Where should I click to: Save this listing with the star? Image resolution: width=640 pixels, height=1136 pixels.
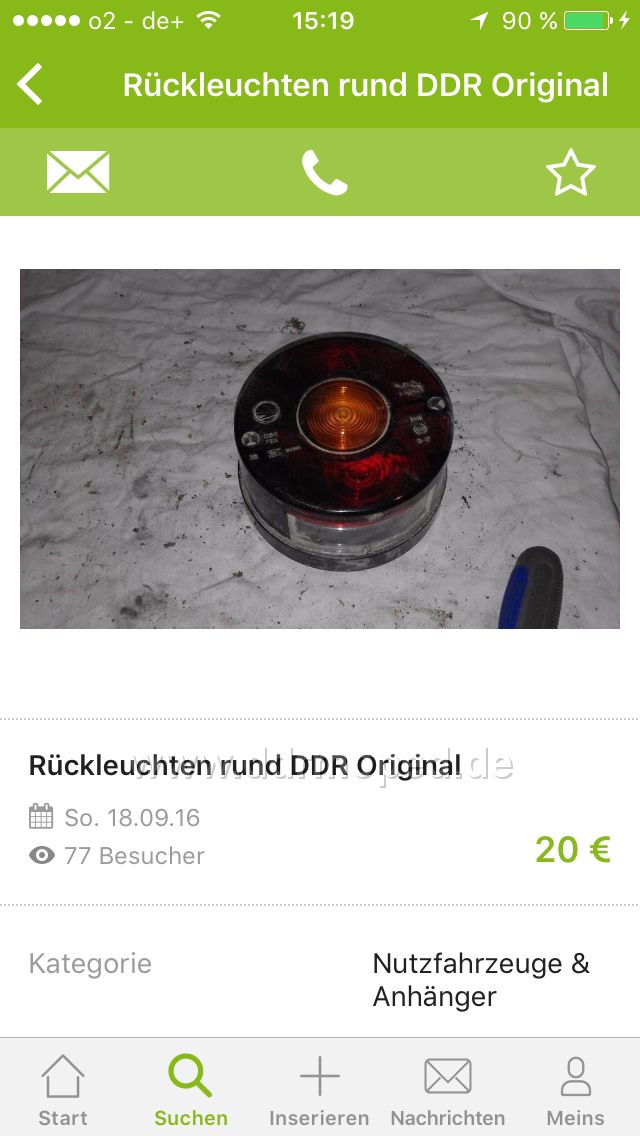pyautogui.click(x=570, y=173)
